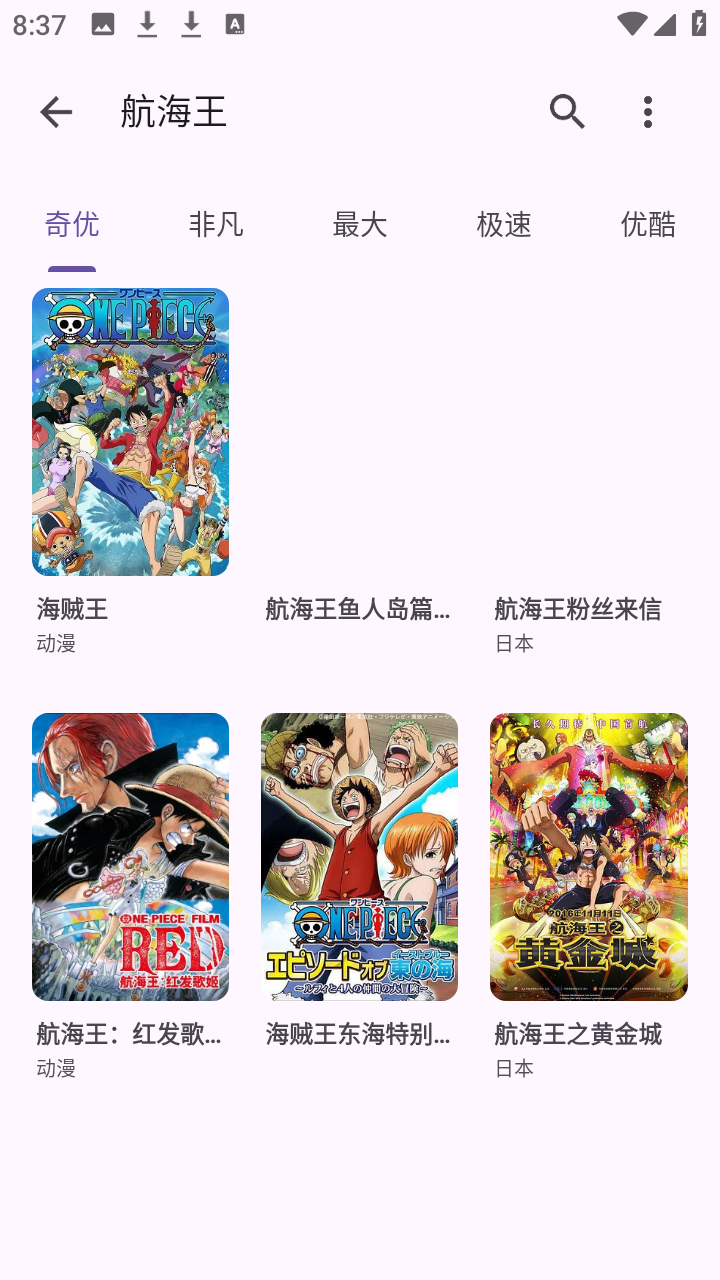
Task: Select the 最大 source tab
Action: pyautogui.click(x=359, y=225)
